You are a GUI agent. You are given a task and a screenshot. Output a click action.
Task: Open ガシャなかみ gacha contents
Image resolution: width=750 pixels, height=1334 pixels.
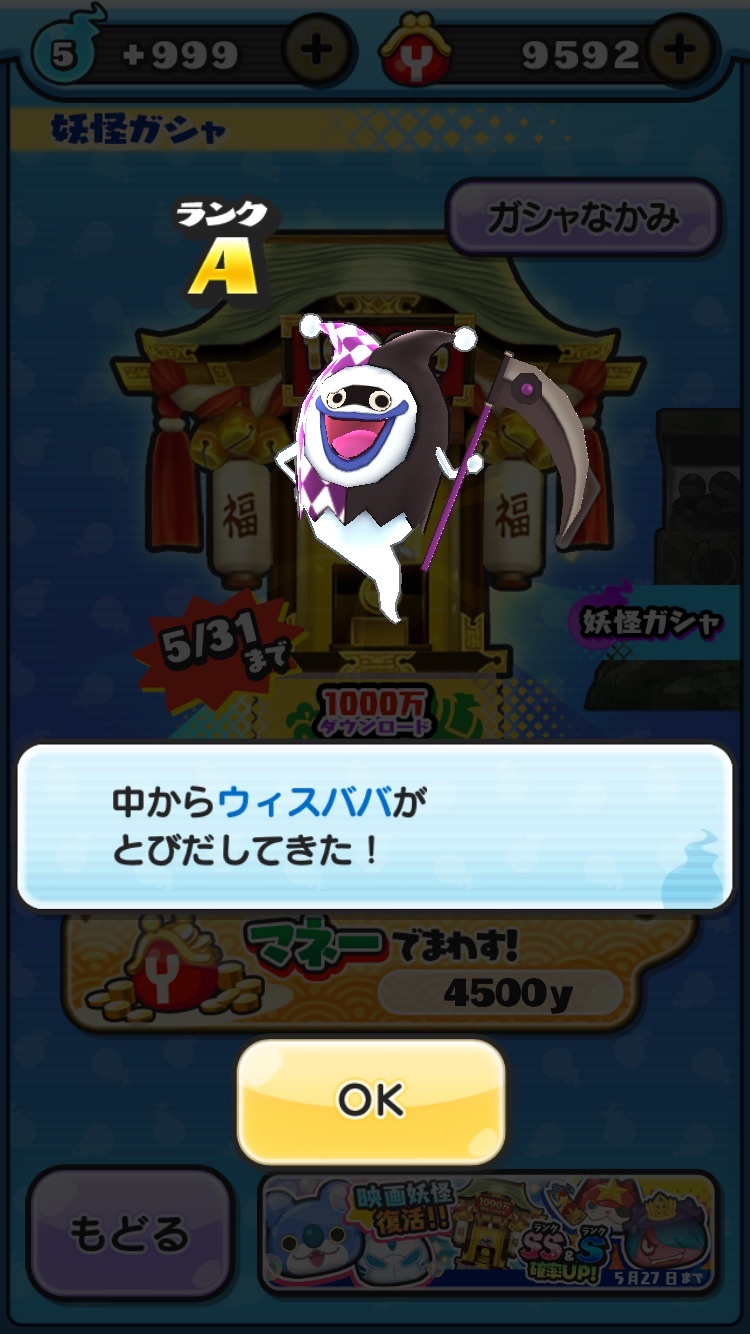pos(582,218)
